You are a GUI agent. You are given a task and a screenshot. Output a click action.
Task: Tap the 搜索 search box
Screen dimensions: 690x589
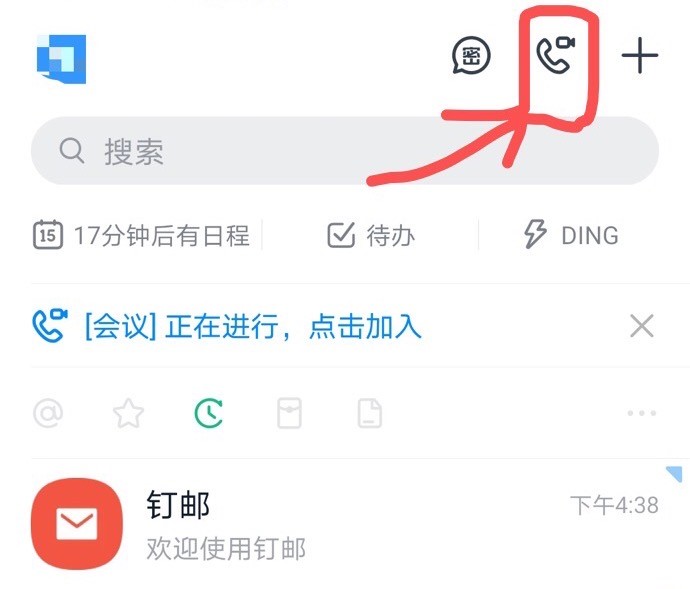344,152
